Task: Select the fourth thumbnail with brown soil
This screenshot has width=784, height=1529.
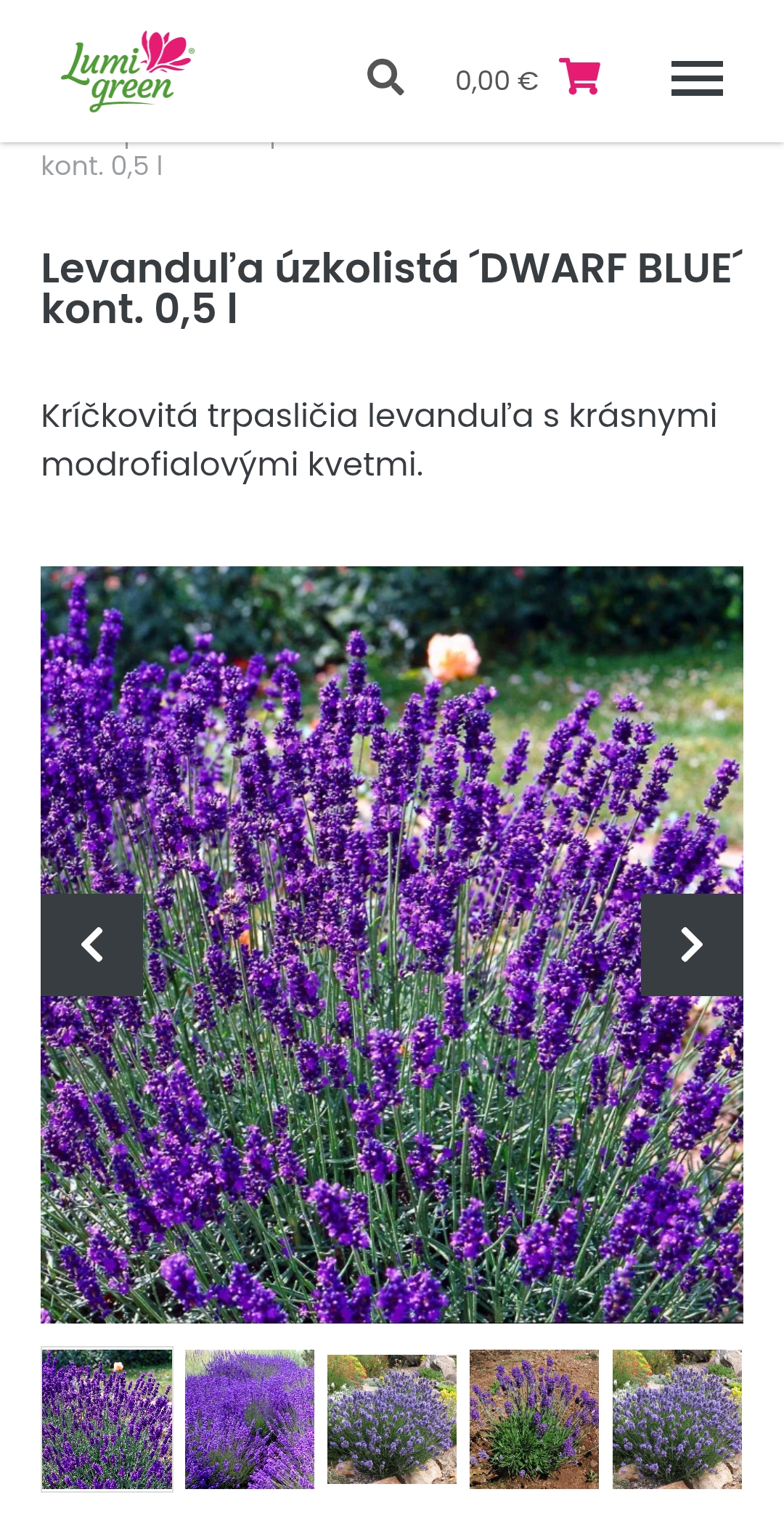Action: click(534, 1419)
